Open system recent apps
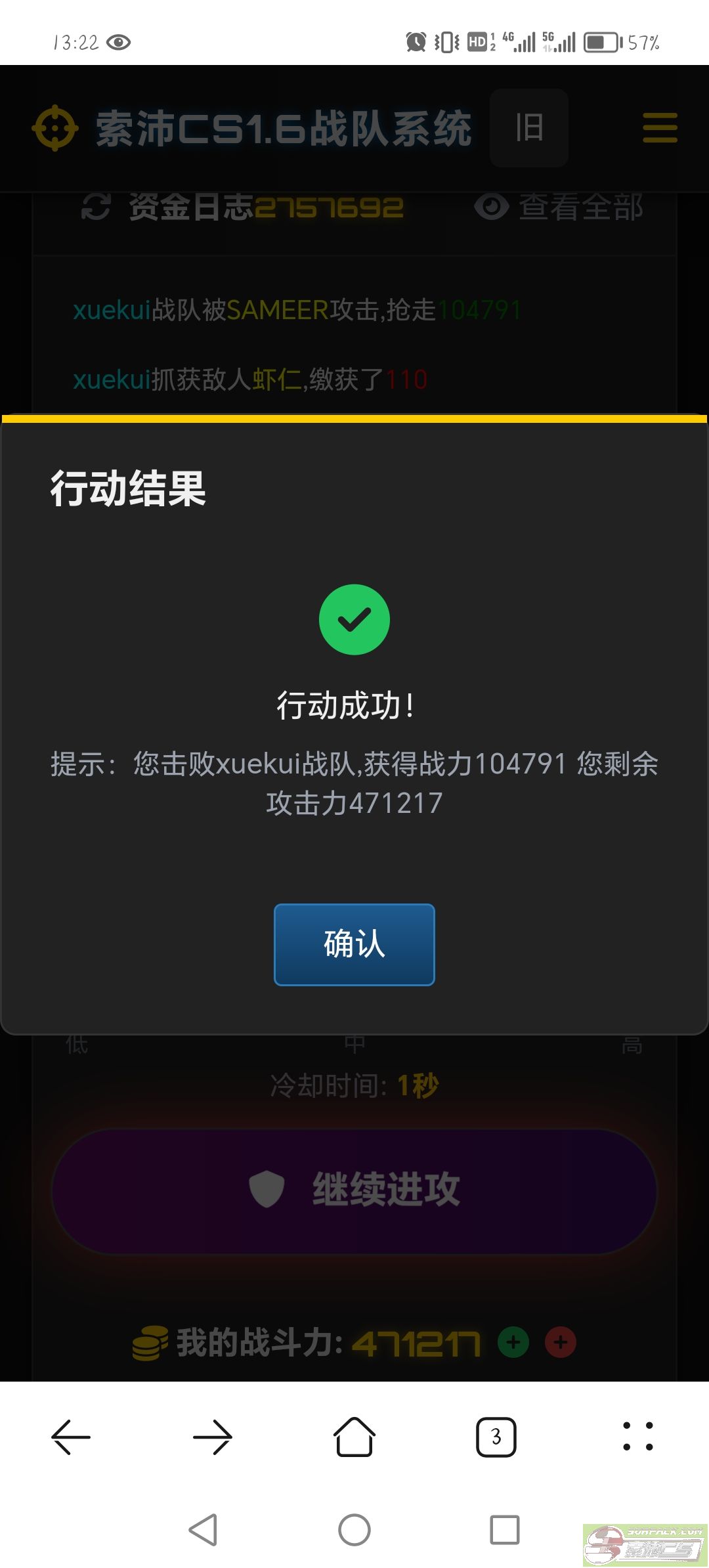Image resolution: width=709 pixels, height=1568 pixels. [x=505, y=1530]
